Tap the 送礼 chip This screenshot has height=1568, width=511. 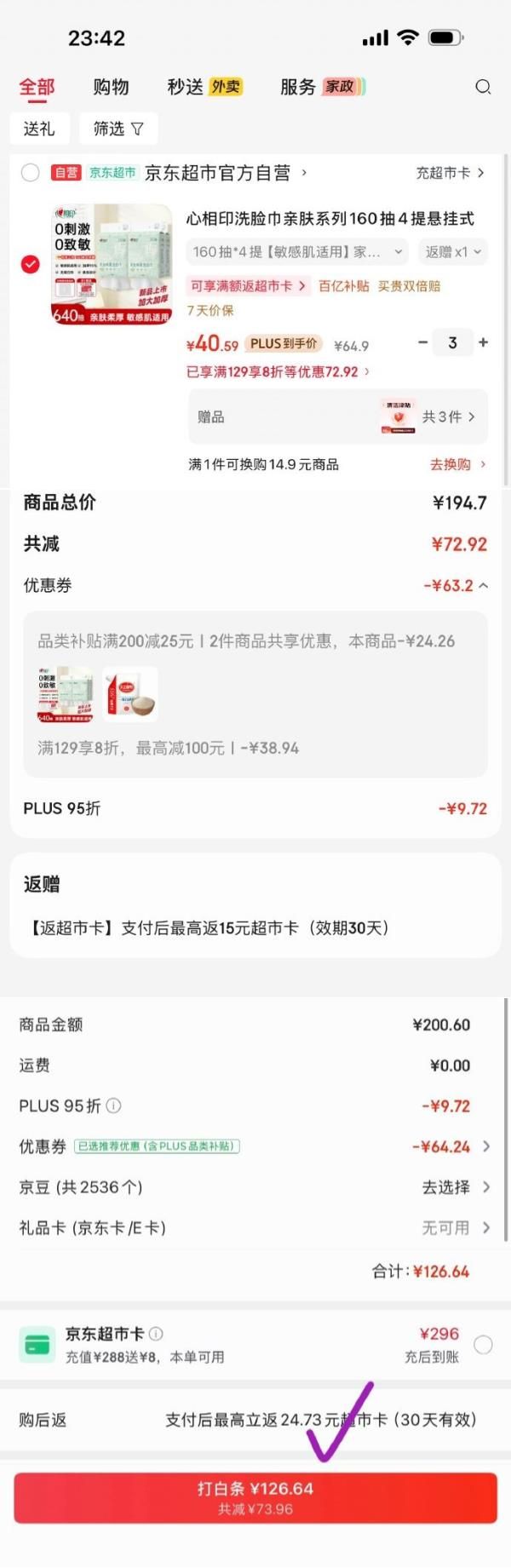click(x=39, y=129)
